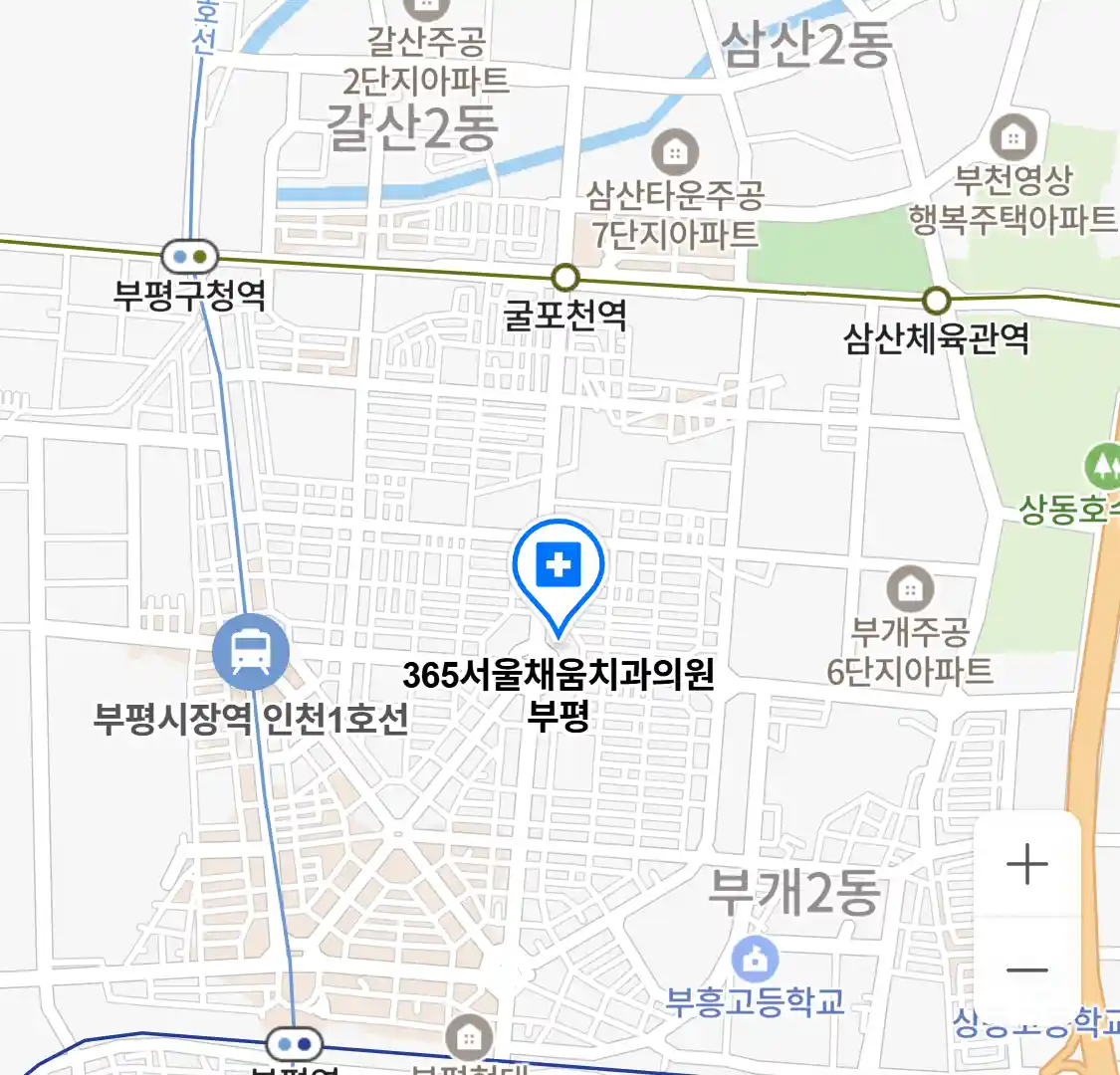Open the 부흥고등학교 school marker
Image resolution: width=1120 pixels, height=1075 pixels.
(x=755, y=960)
